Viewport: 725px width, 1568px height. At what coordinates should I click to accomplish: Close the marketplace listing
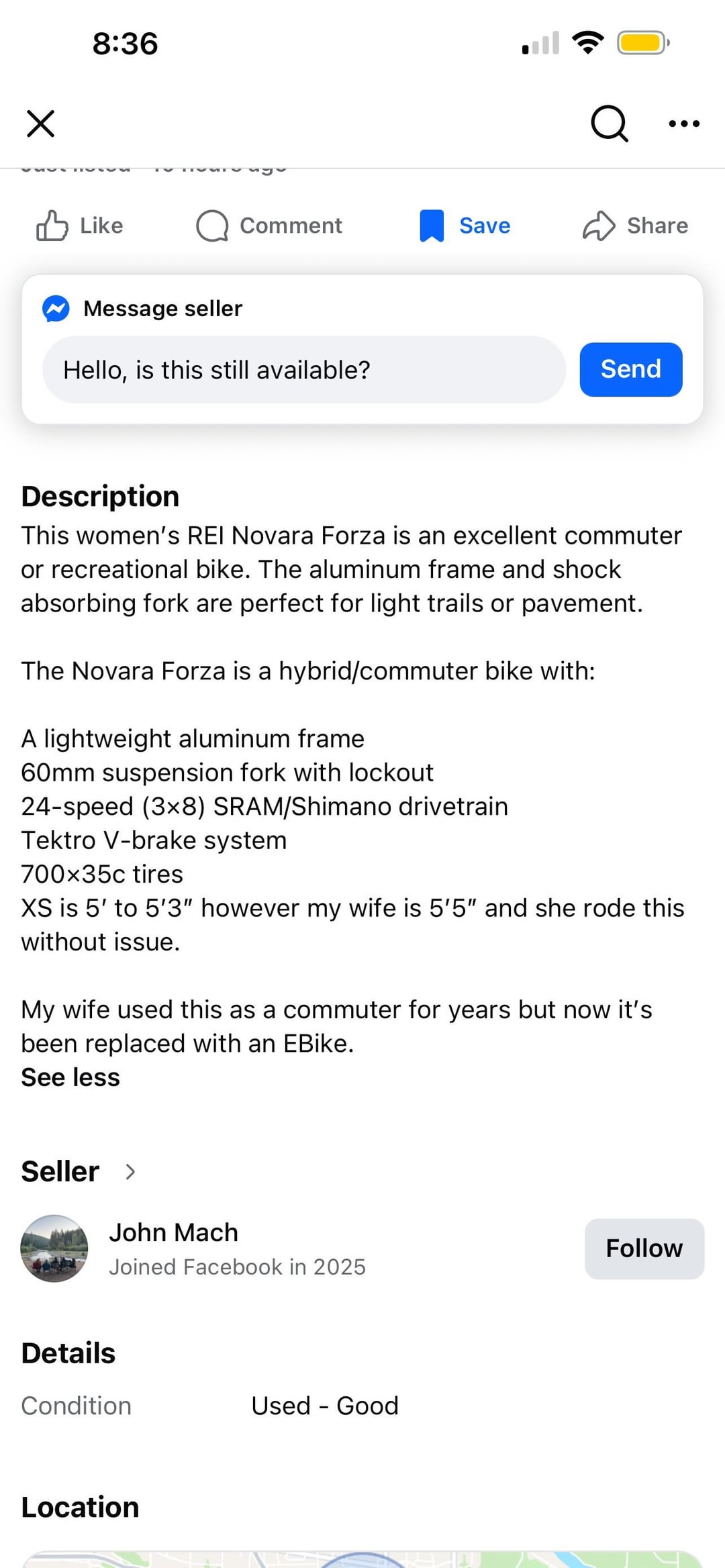tap(40, 124)
